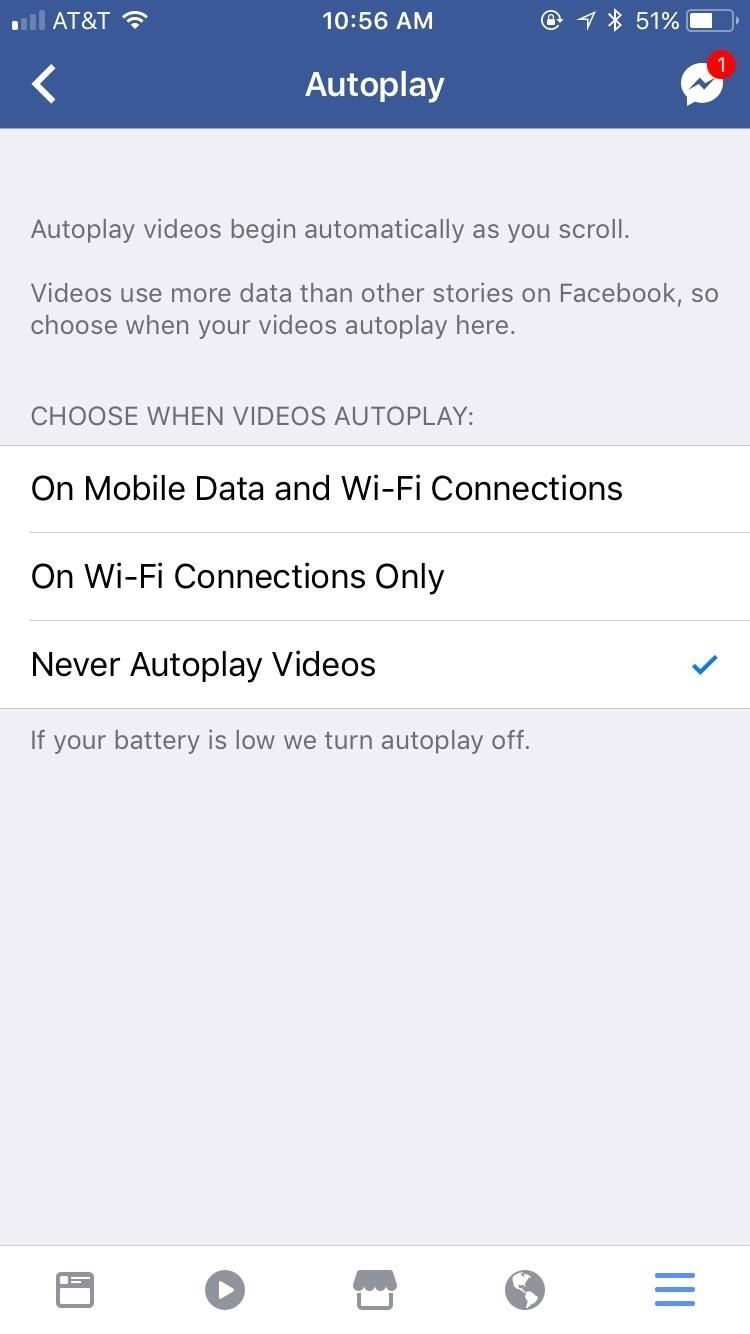Image resolution: width=750 pixels, height=1334 pixels.
Task: Open the Marketplace storefront icon
Action: tap(375, 1289)
